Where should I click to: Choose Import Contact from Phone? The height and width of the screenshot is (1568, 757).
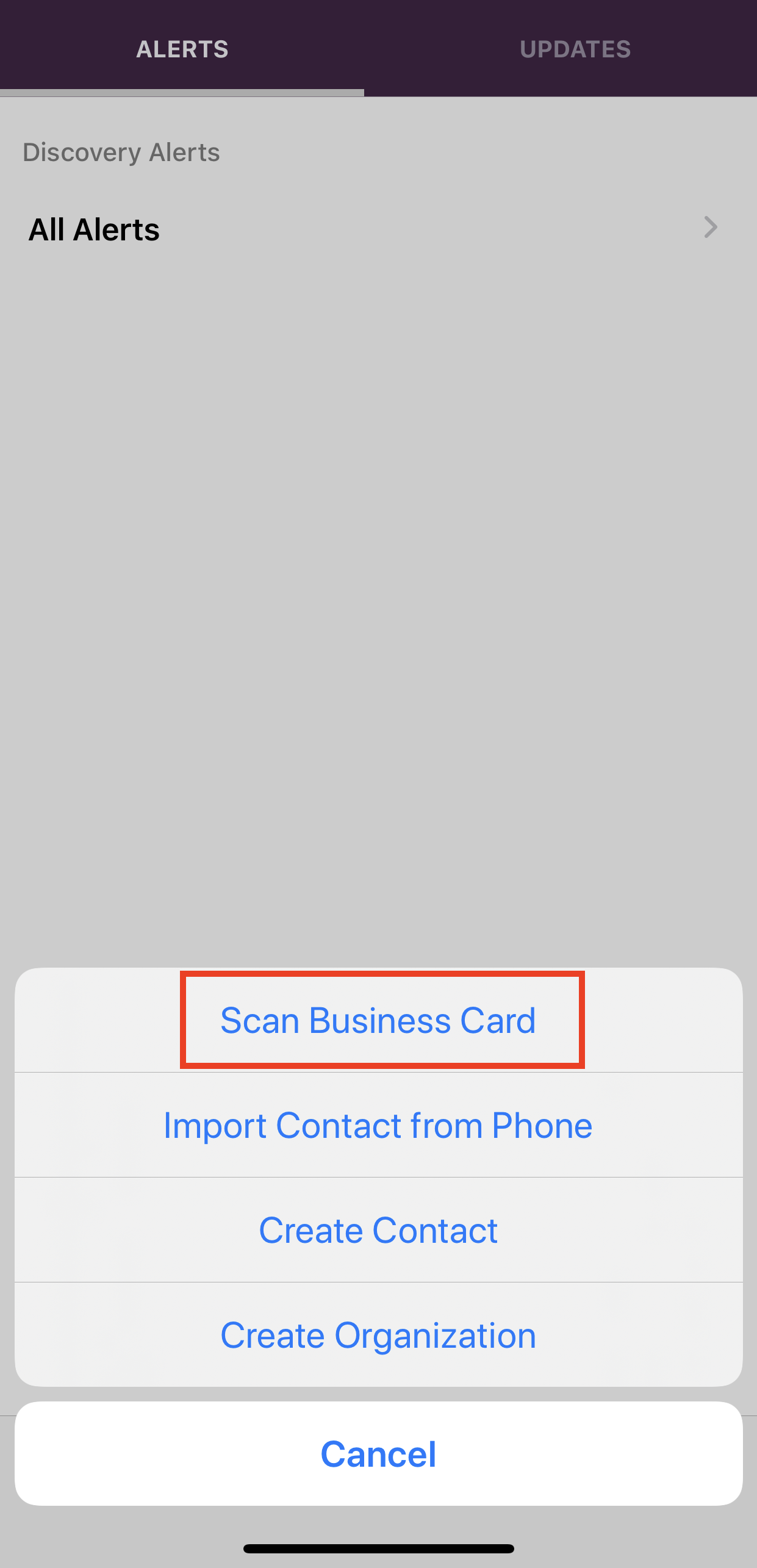[378, 1125]
